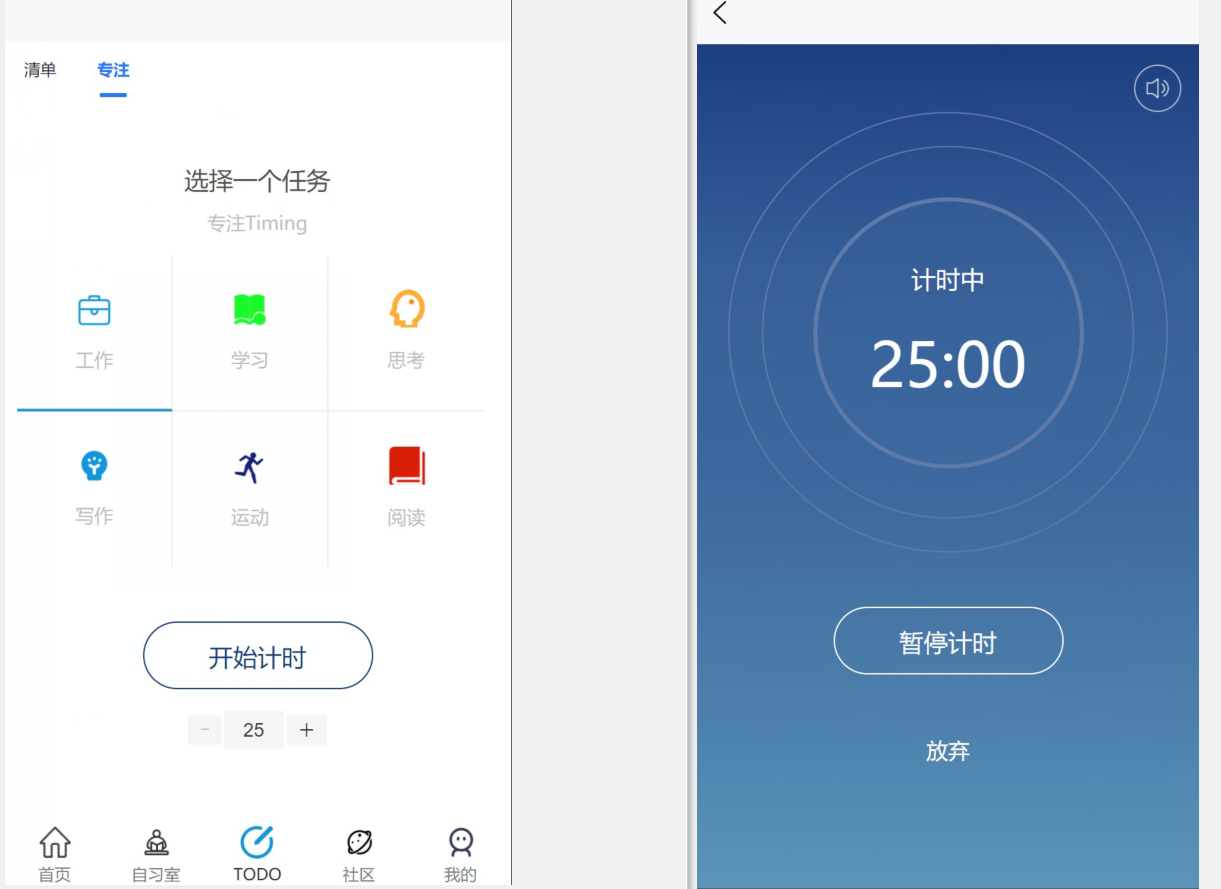Pause the countdown with 暂停计时
1221x889 pixels.
point(948,641)
